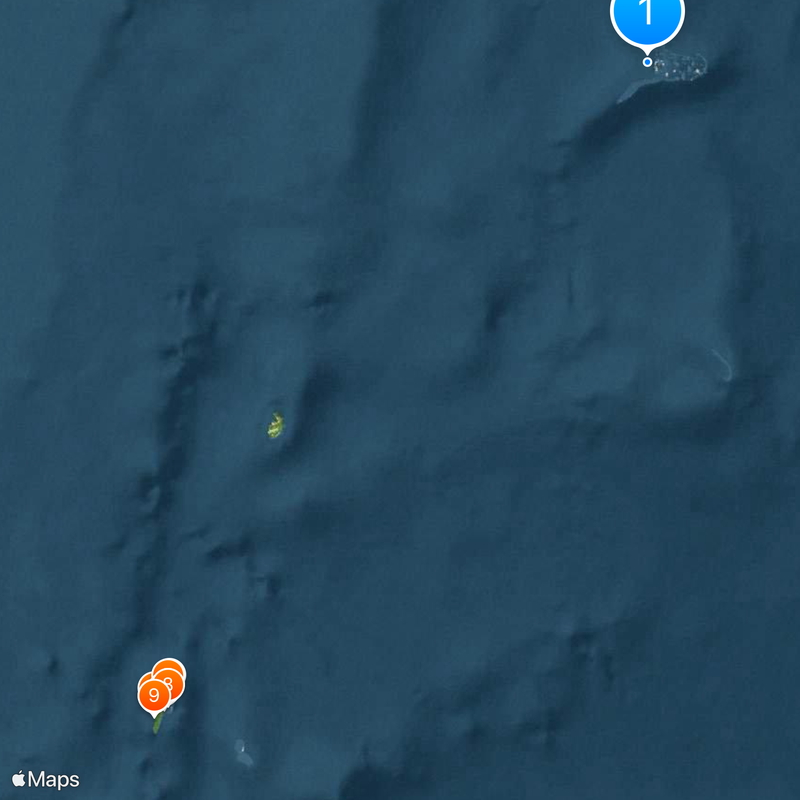Screen dimensions: 800x800
Task: Open the orange map pin numbered 9
Action: 153,694
